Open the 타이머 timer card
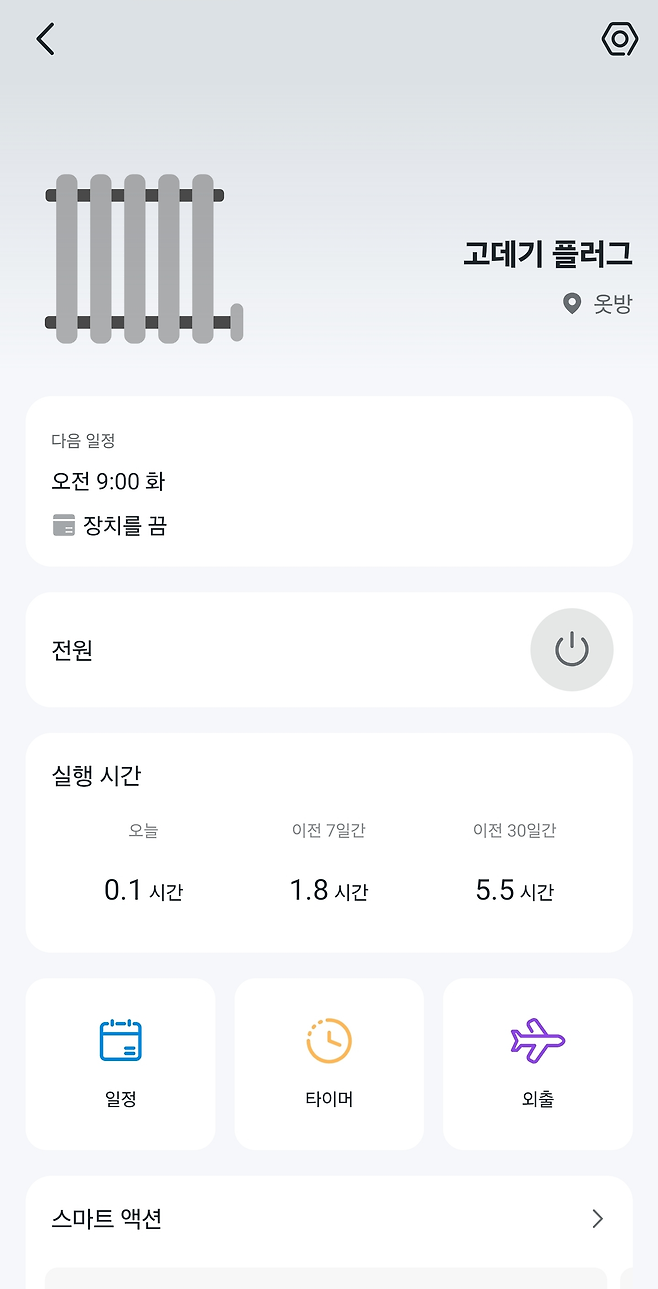Image resolution: width=658 pixels, height=1289 pixels. (x=329, y=1063)
